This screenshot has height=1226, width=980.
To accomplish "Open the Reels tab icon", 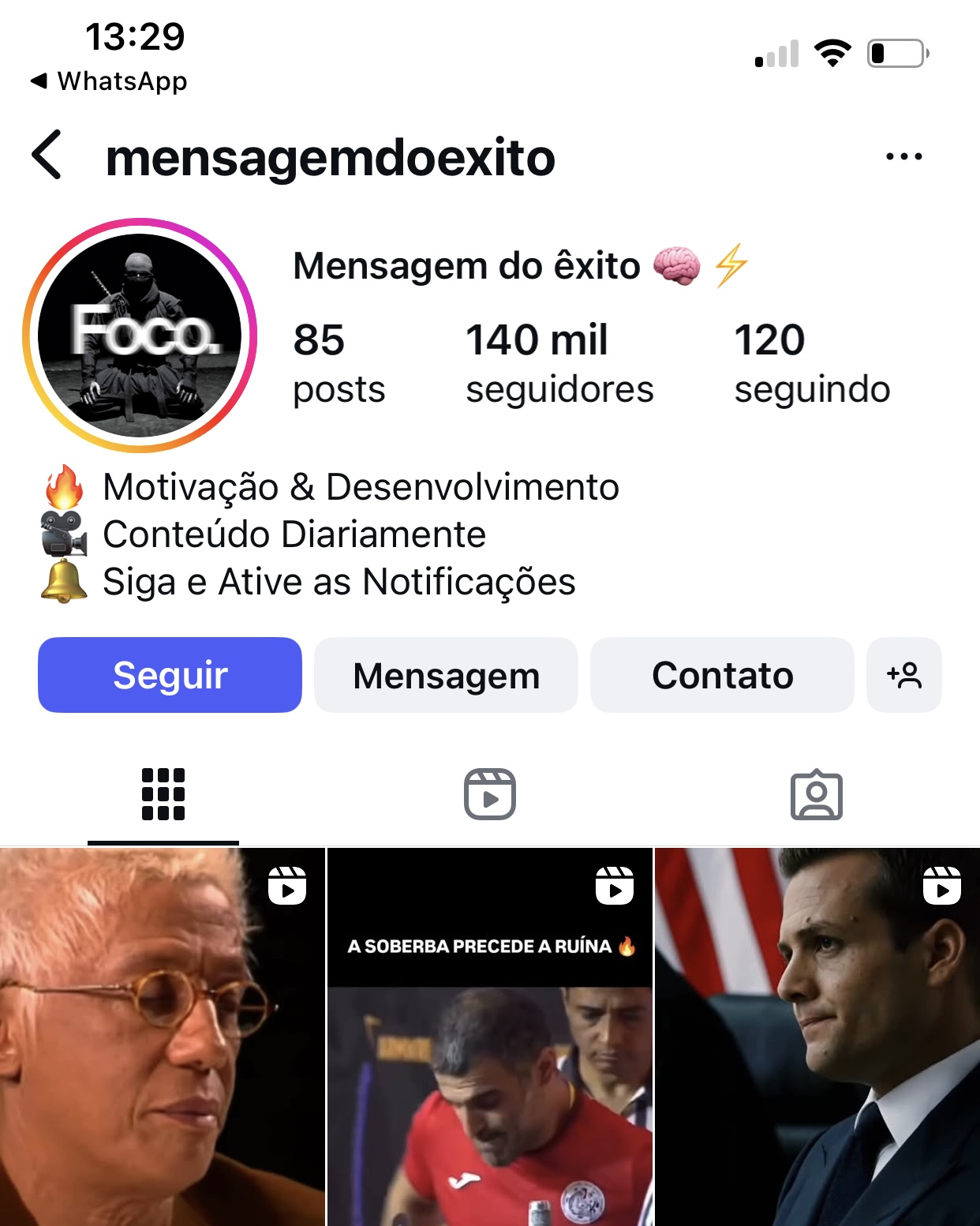I will (x=490, y=794).
